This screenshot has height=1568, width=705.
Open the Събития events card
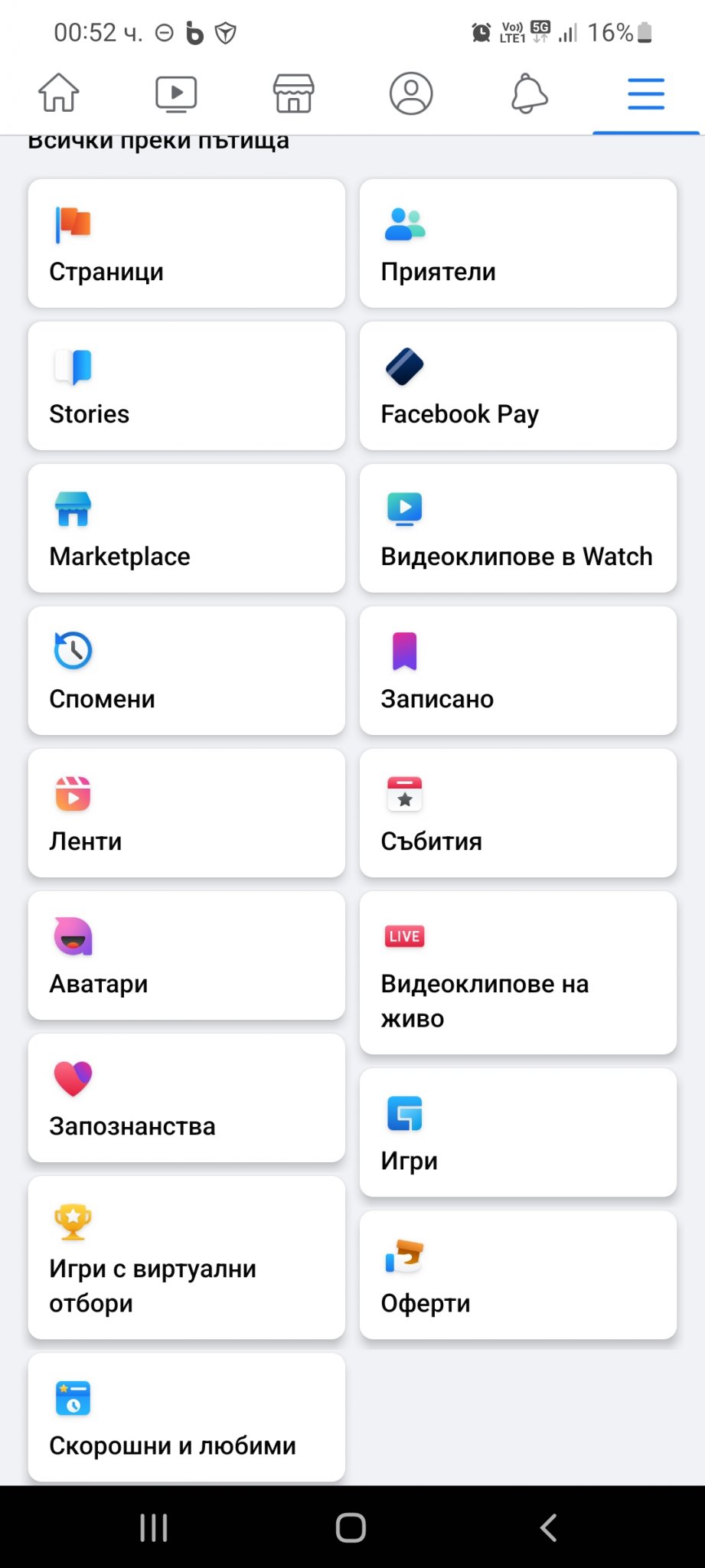click(517, 813)
